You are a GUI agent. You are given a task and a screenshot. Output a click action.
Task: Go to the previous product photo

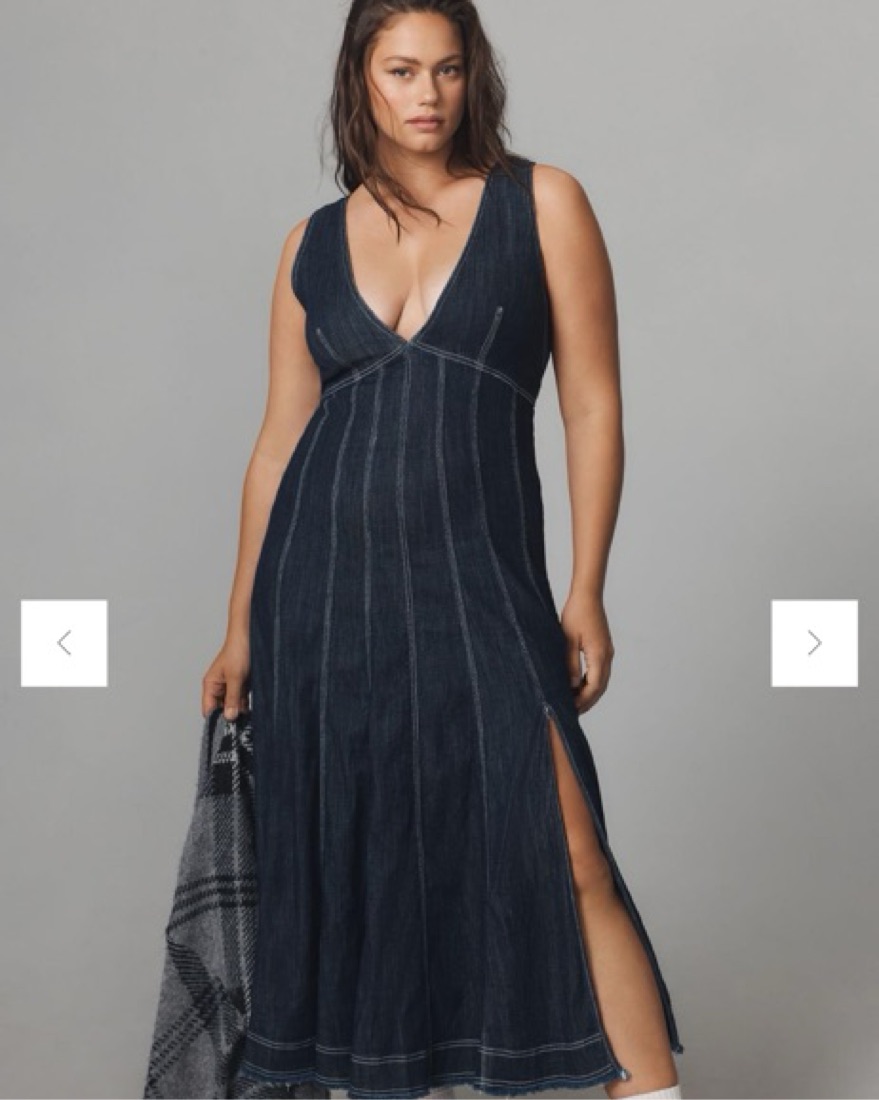point(64,643)
